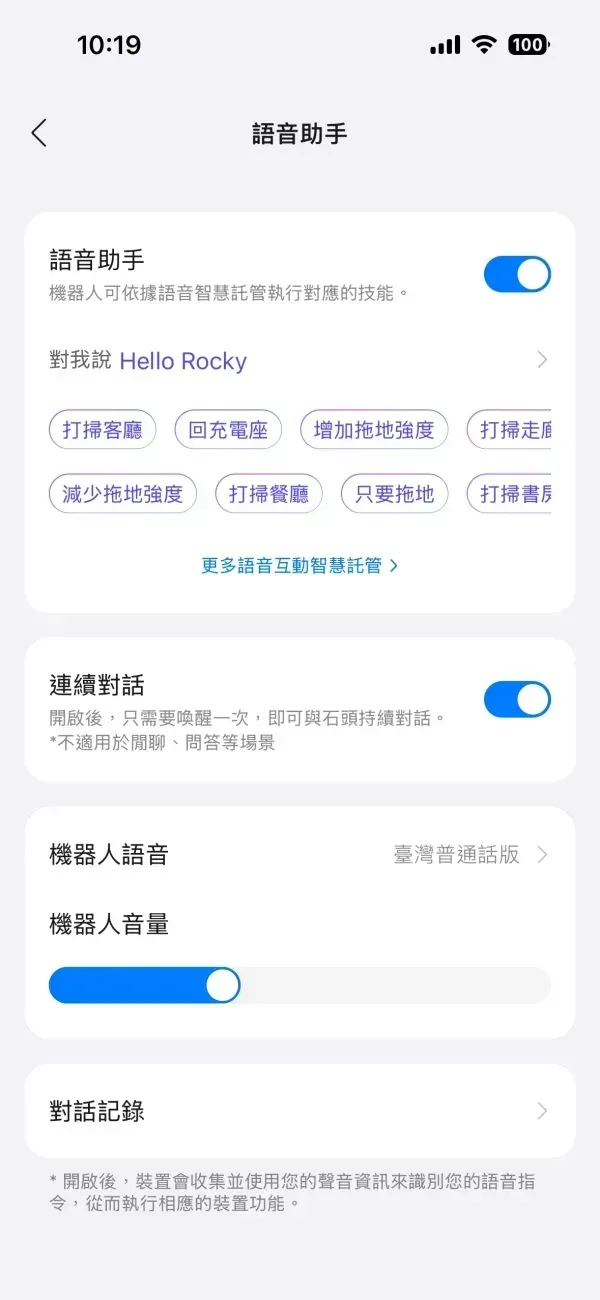Turn off the 語音助手 switch
Viewport: 600px width, 1300px height.
coord(516,274)
